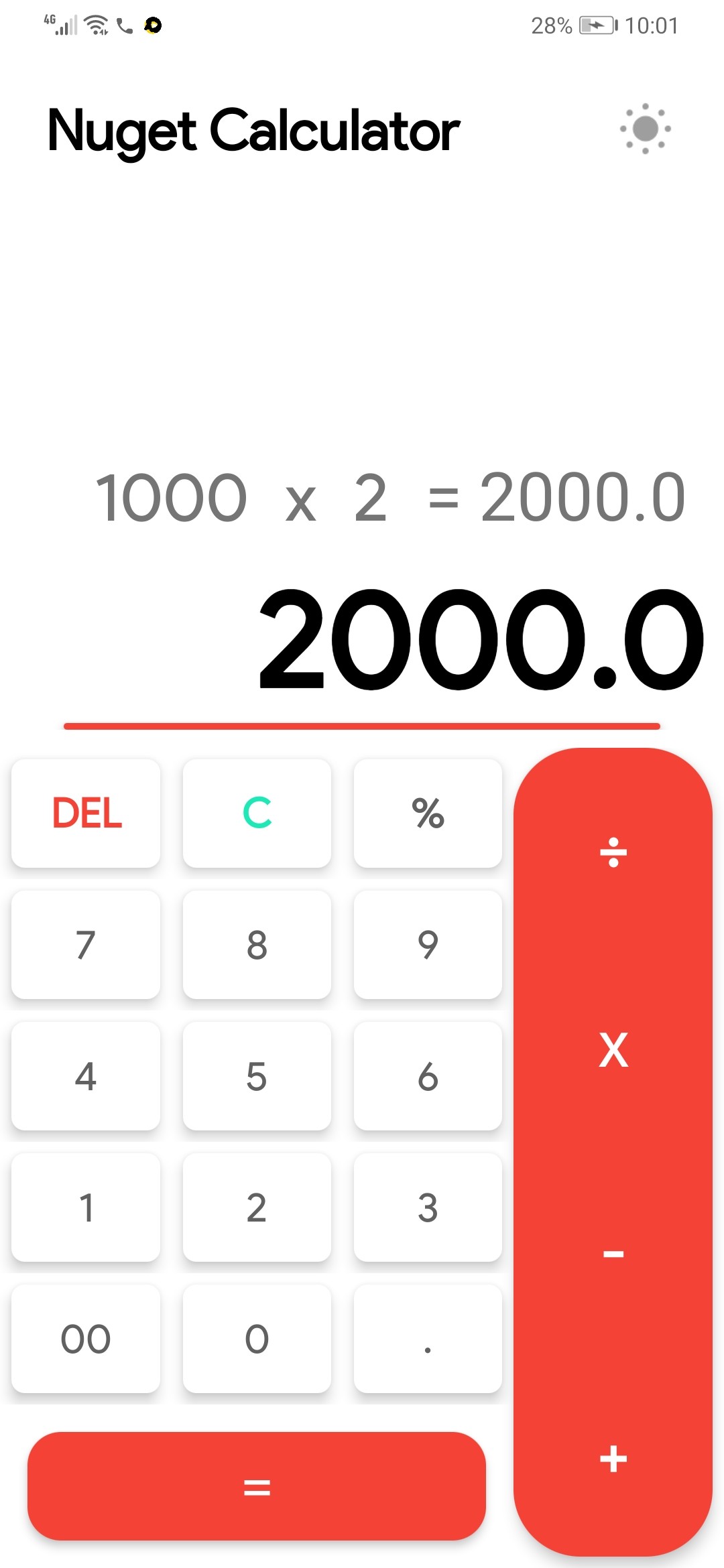The width and height of the screenshot is (724, 1568).
Task: Tap number 1 key
Action: tap(86, 1207)
